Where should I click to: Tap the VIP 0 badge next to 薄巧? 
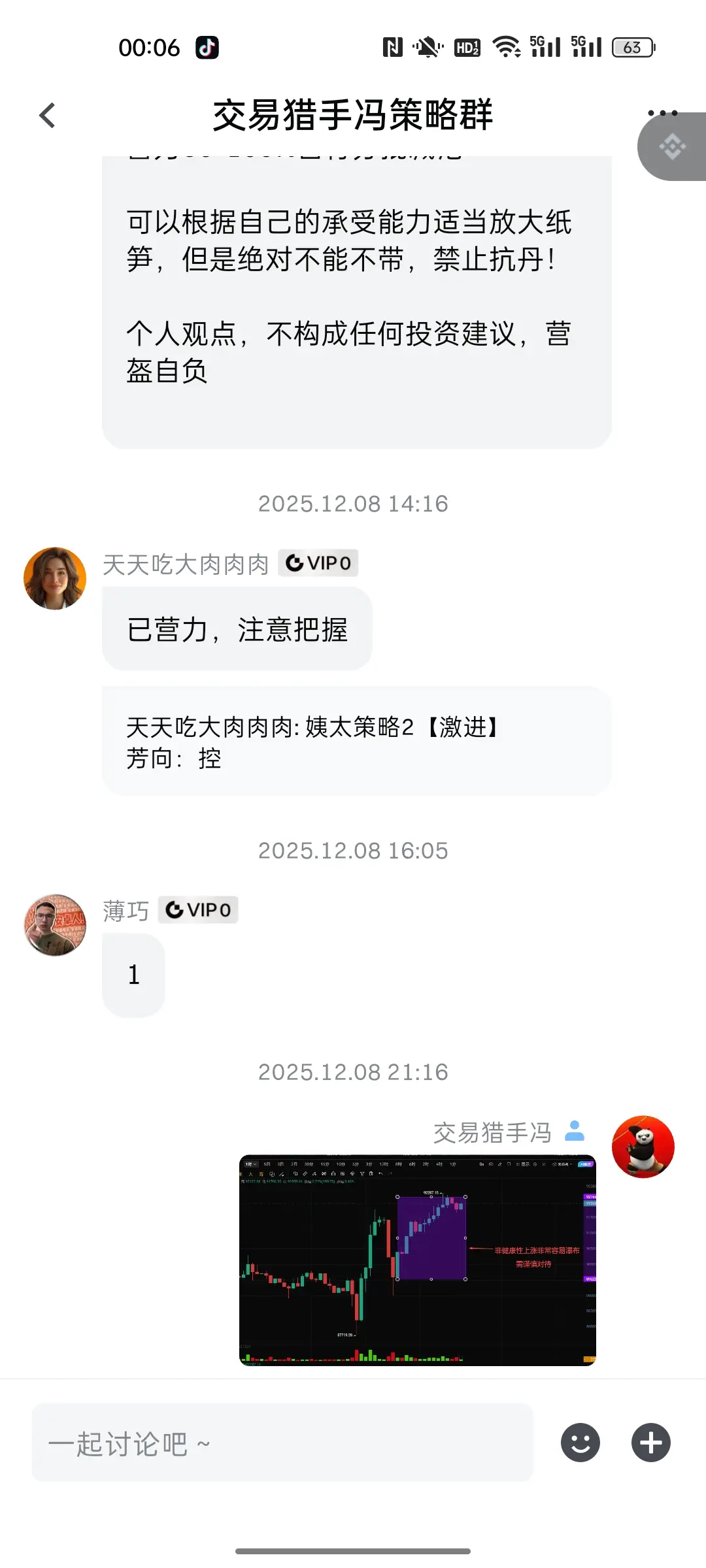(198, 909)
